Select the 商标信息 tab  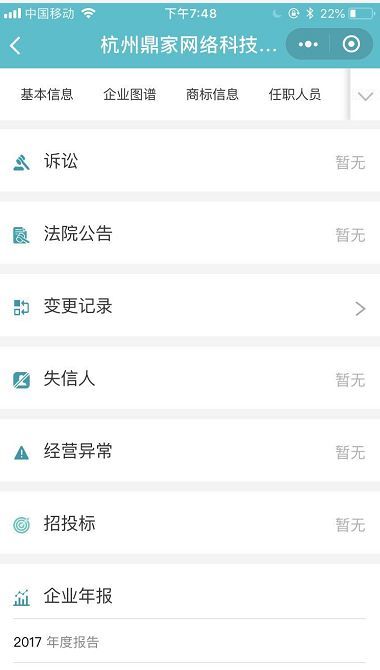212,94
